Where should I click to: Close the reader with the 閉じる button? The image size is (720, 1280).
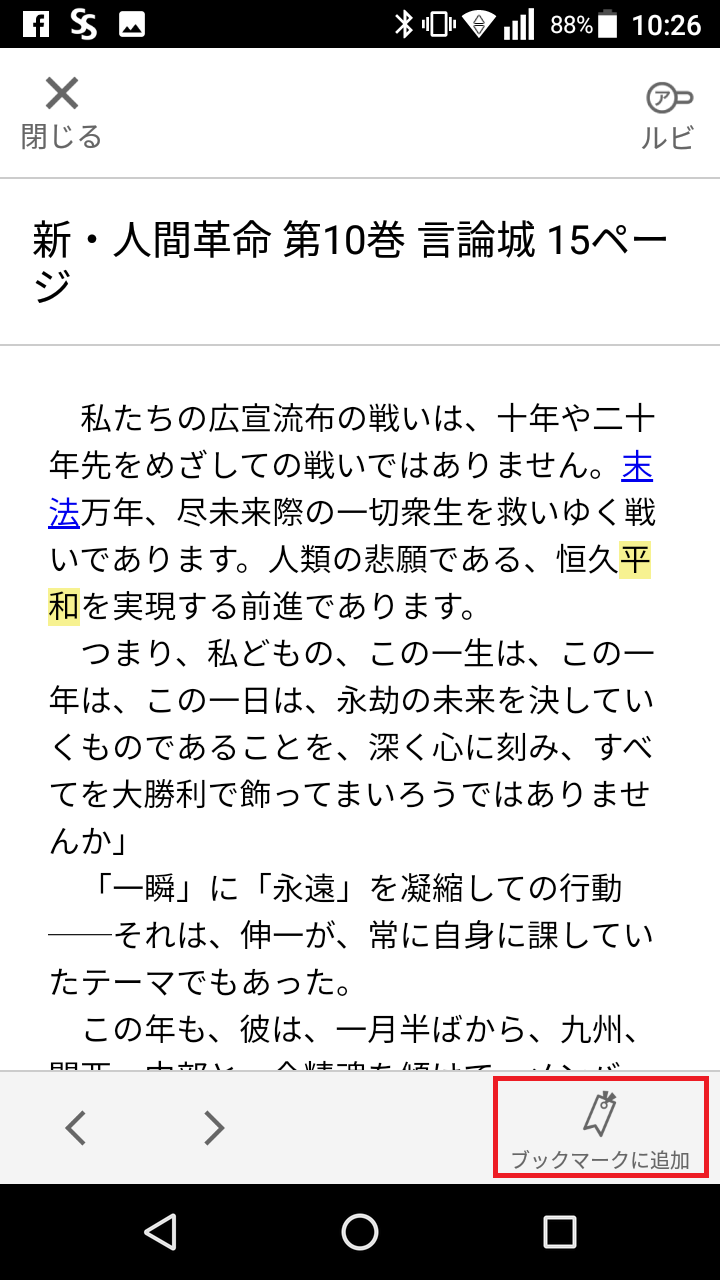tap(62, 113)
